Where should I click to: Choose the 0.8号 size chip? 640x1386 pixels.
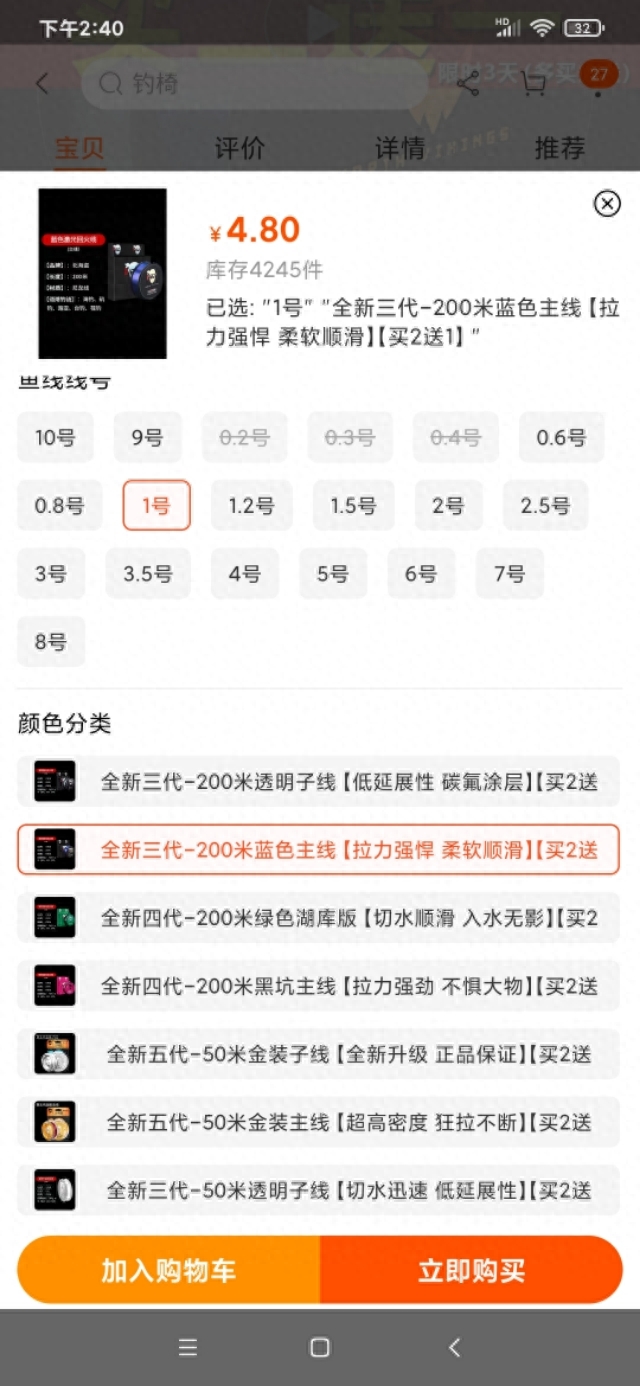pos(59,505)
